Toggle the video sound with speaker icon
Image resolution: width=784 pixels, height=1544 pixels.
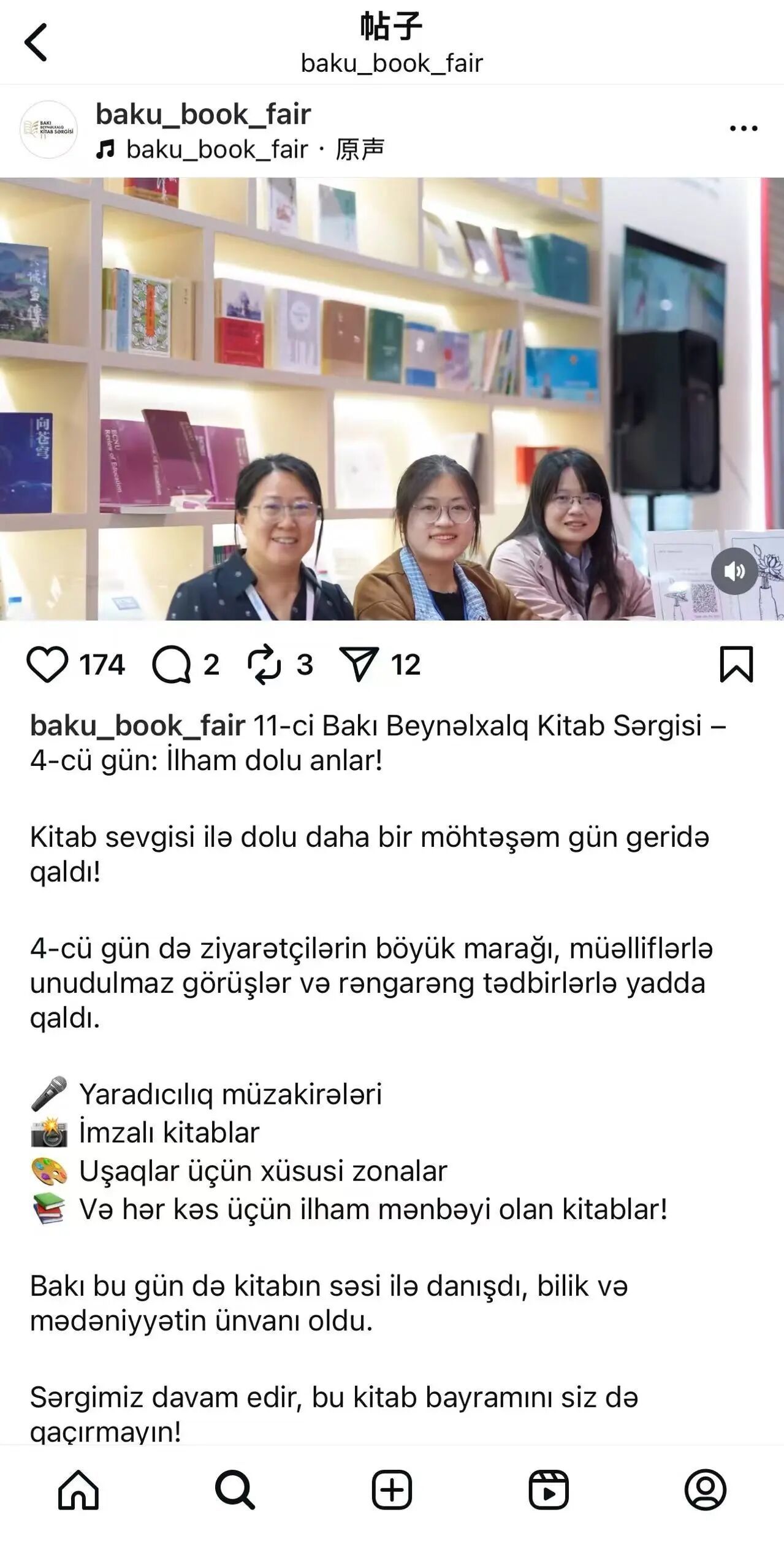[x=734, y=571]
